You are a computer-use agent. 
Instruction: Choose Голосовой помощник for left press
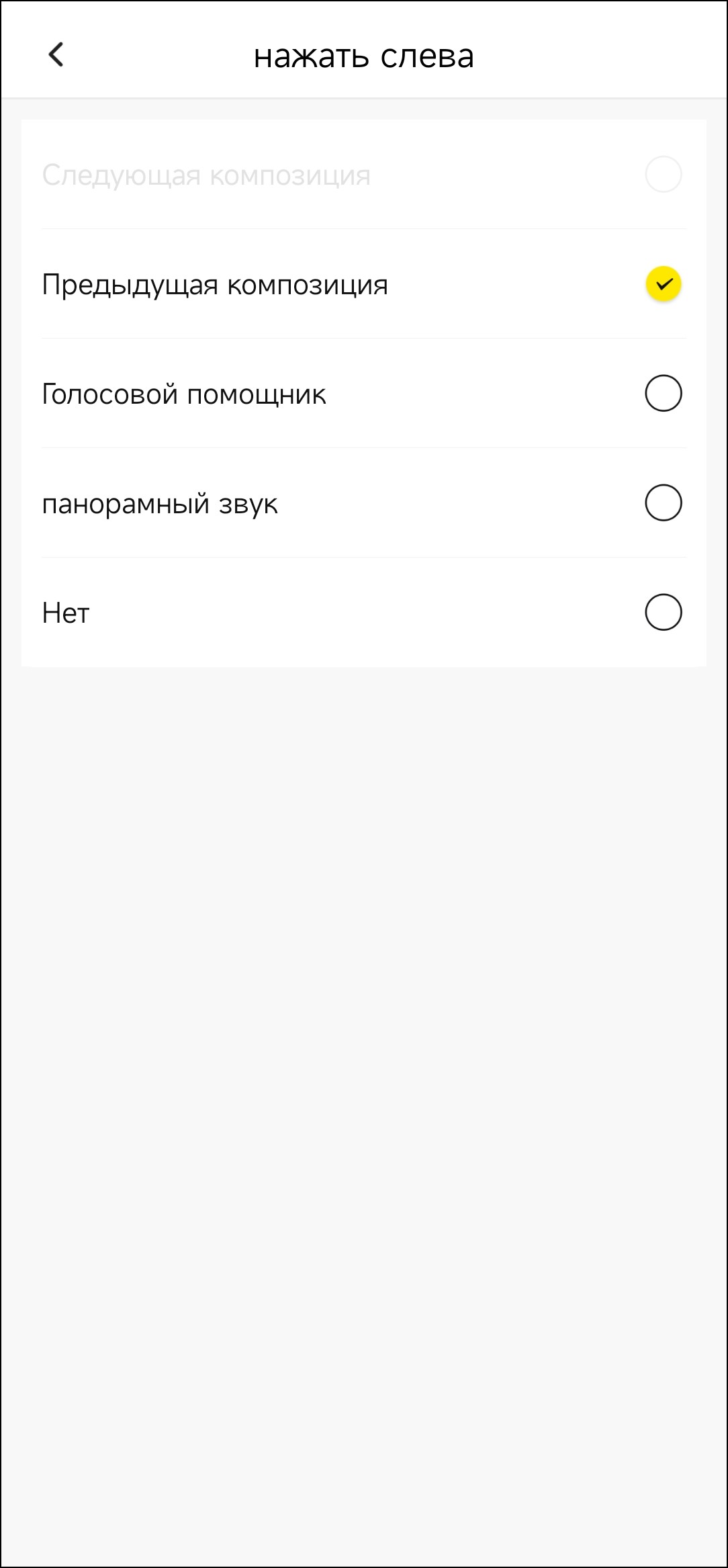click(363, 393)
